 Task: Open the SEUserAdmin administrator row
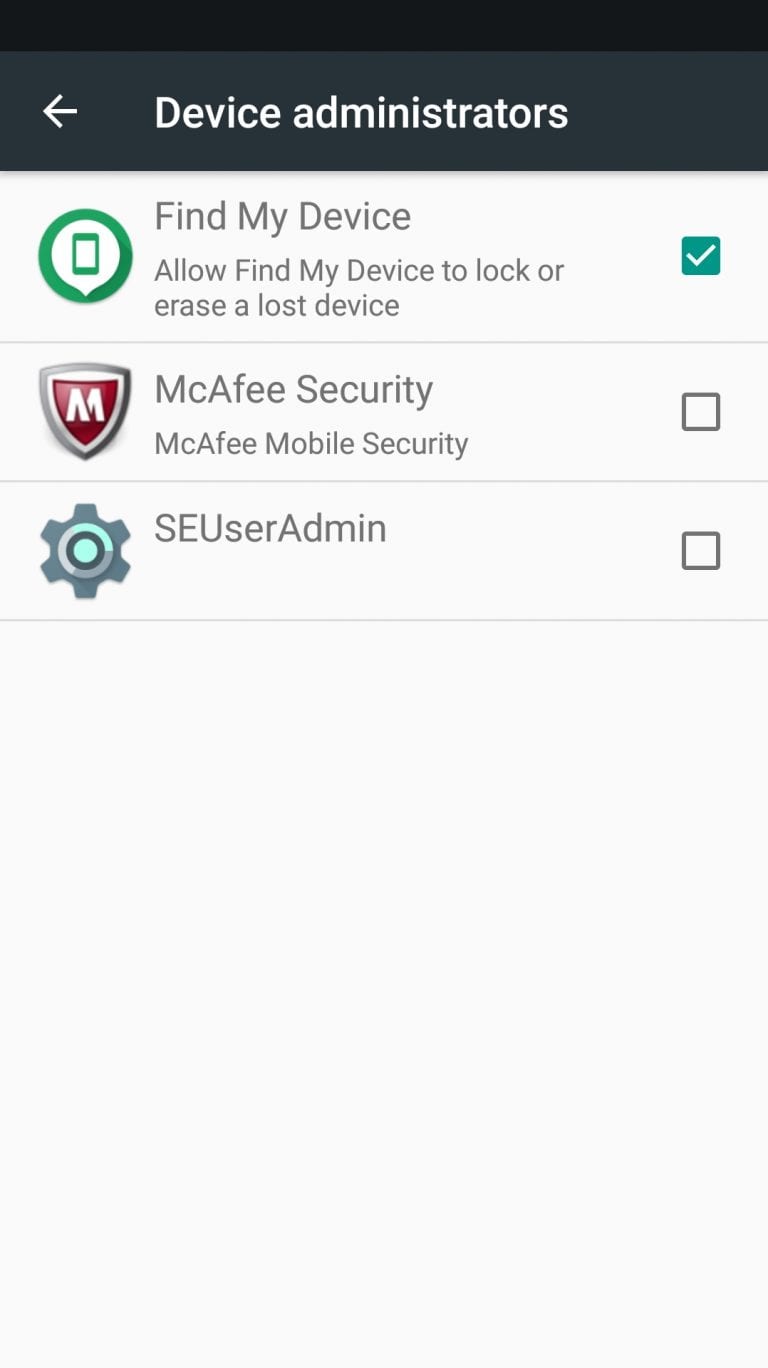pos(384,551)
